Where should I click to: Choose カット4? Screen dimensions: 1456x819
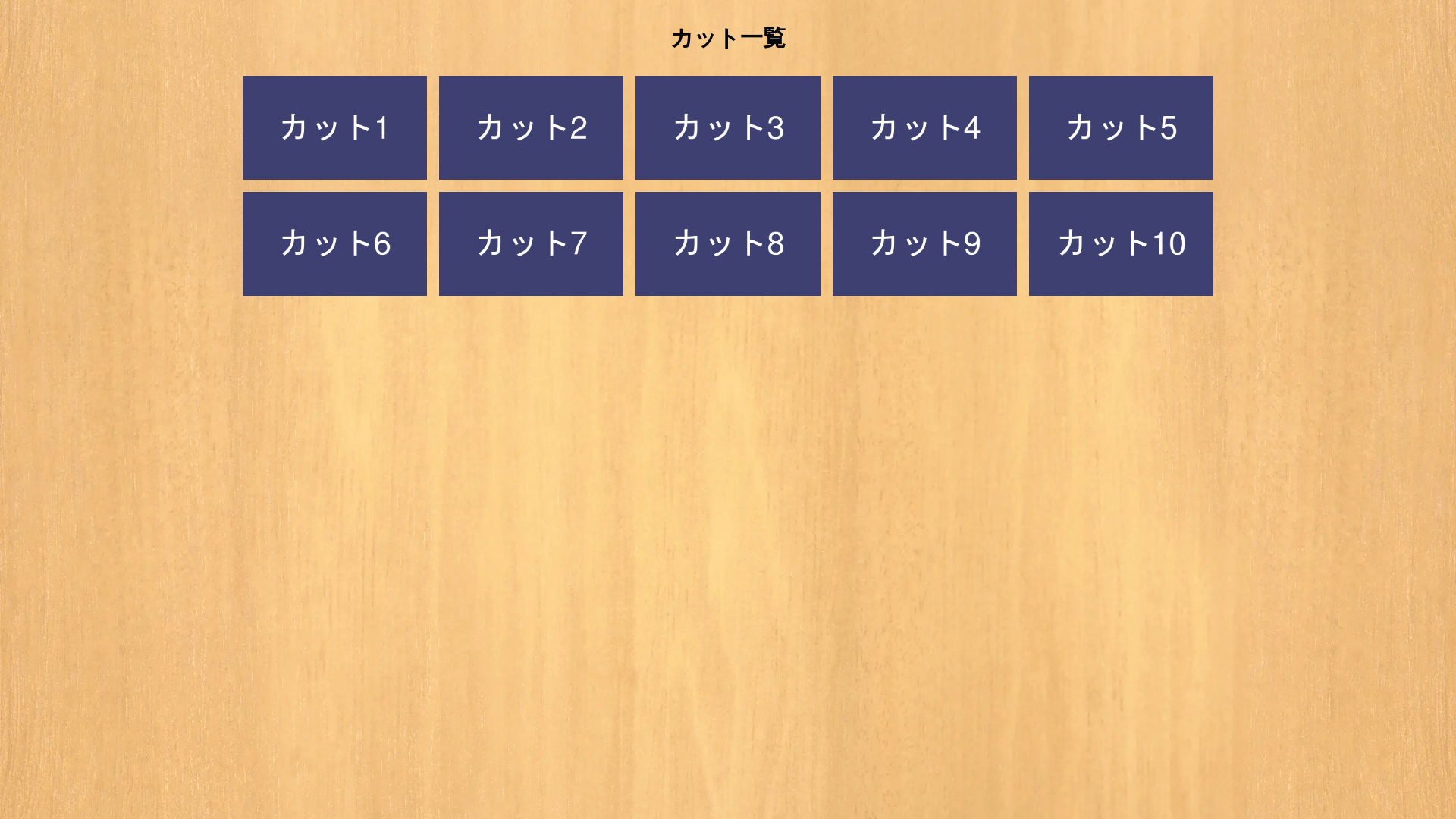click(924, 127)
